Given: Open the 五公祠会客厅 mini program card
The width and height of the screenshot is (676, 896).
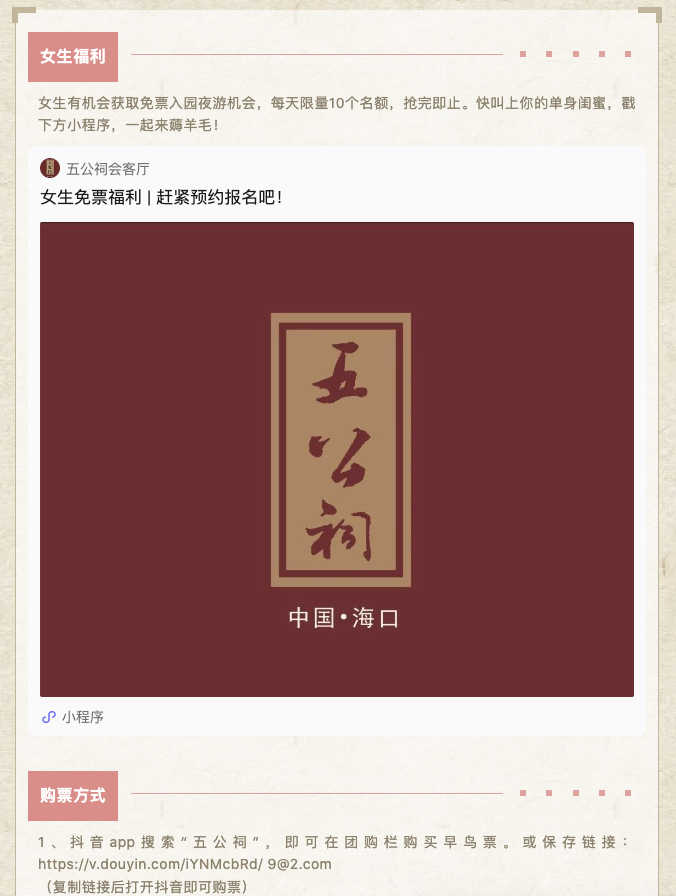Looking at the screenshot, I should tap(337, 458).
